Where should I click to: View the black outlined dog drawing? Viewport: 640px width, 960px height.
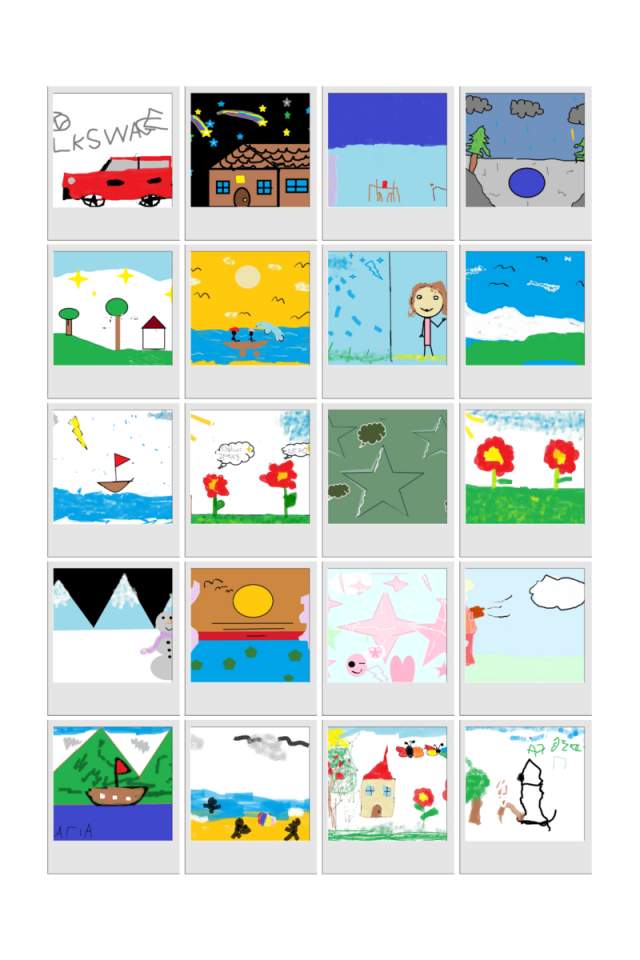click(x=525, y=783)
